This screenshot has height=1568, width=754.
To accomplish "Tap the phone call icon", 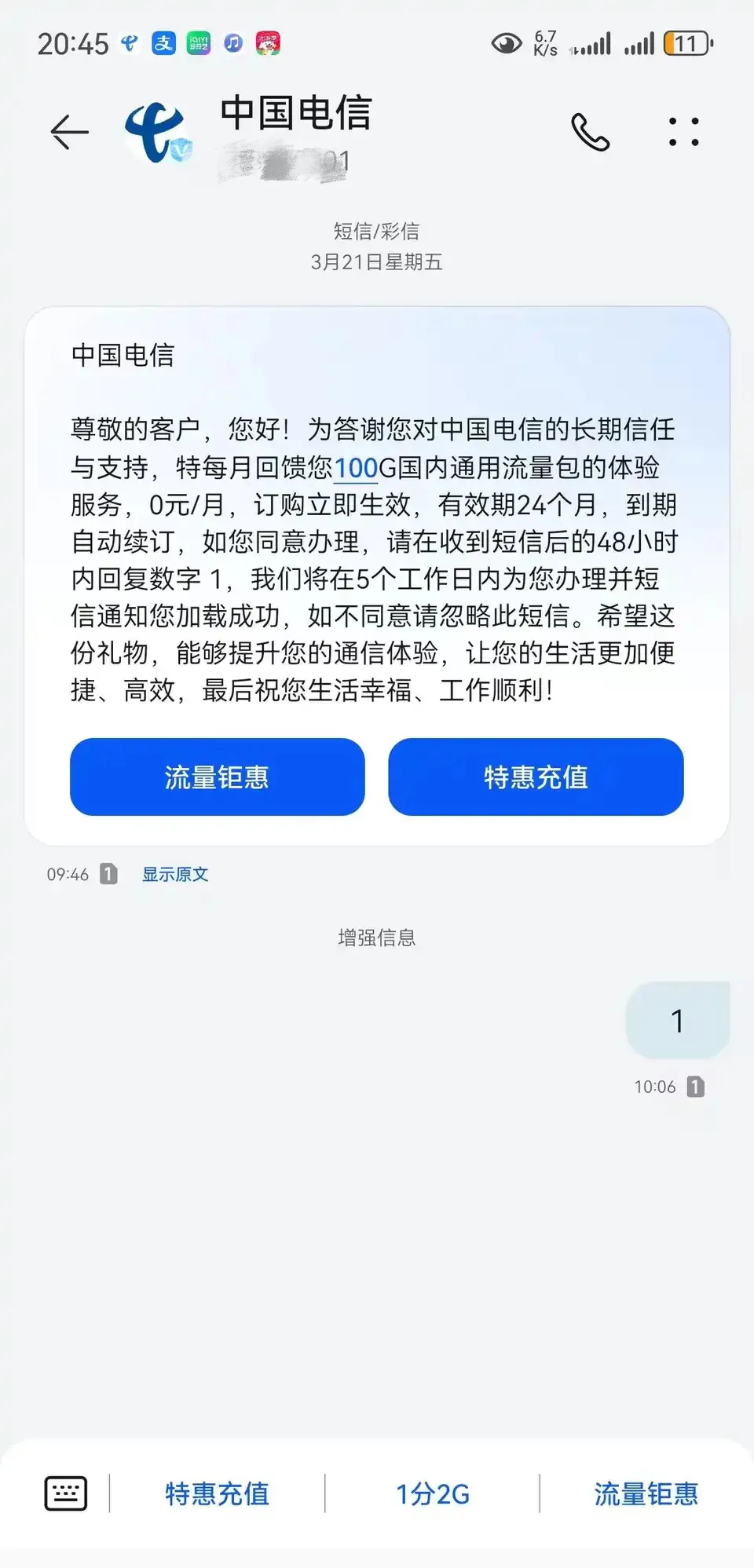I will (591, 131).
